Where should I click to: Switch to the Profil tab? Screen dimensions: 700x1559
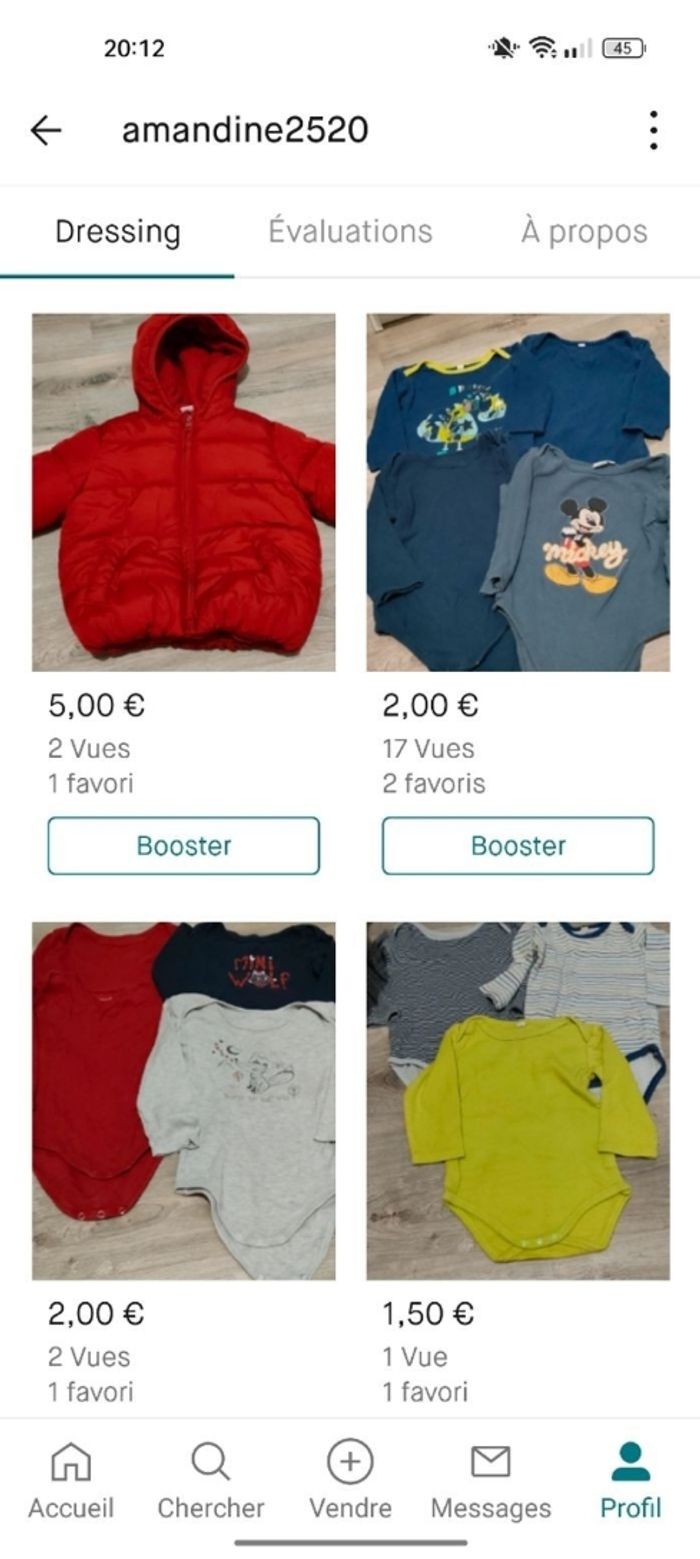tap(630, 1480)
